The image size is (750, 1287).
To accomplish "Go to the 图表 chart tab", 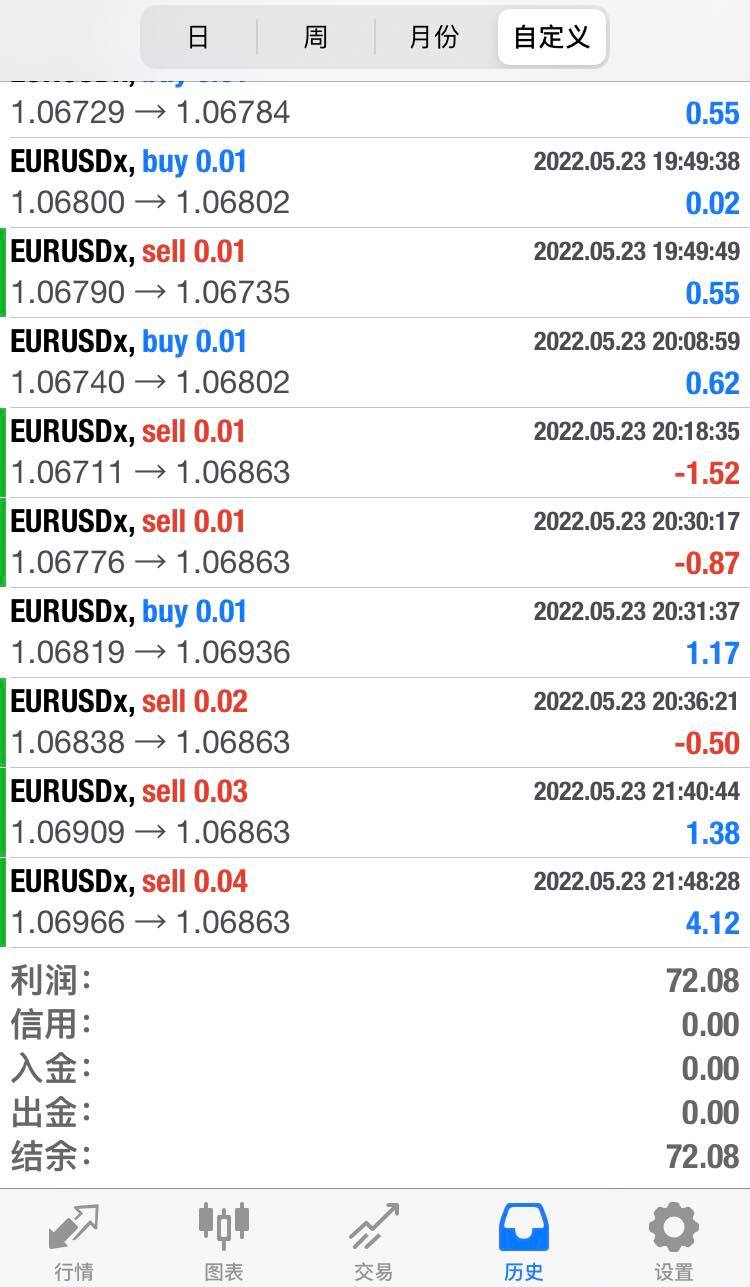I will pos(223,1240).
